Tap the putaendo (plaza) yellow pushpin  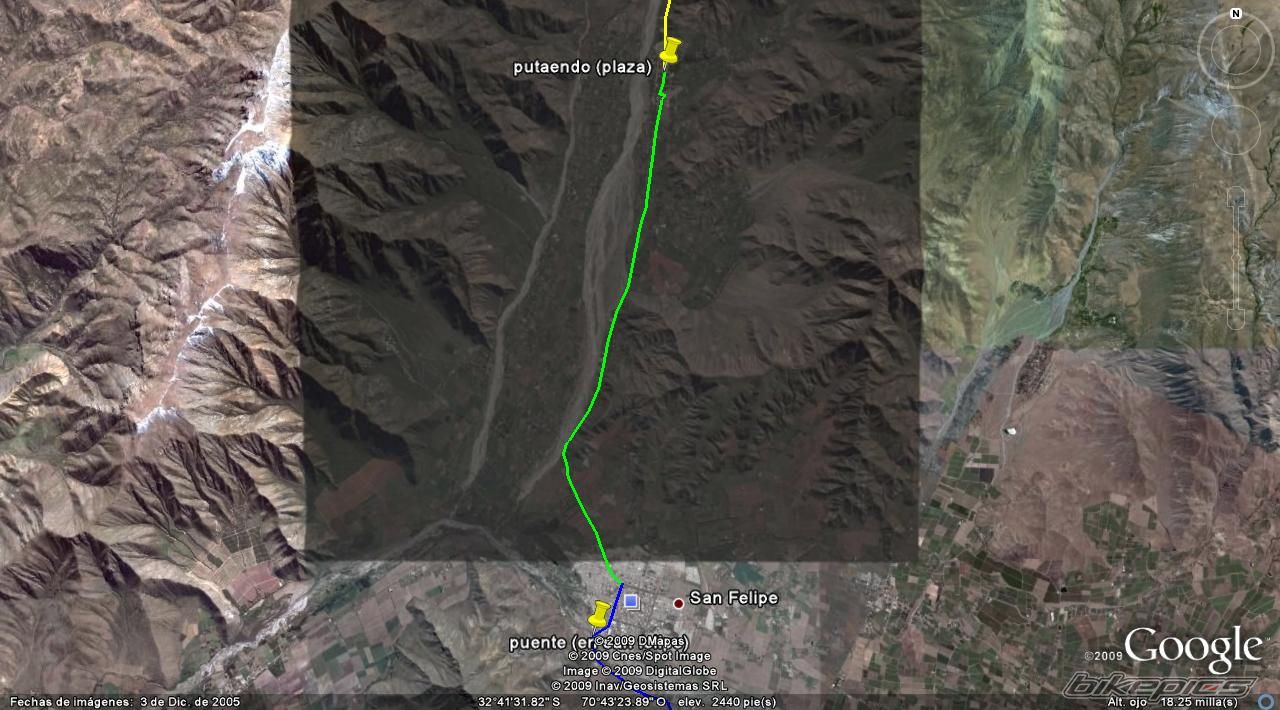click(670, 52)
